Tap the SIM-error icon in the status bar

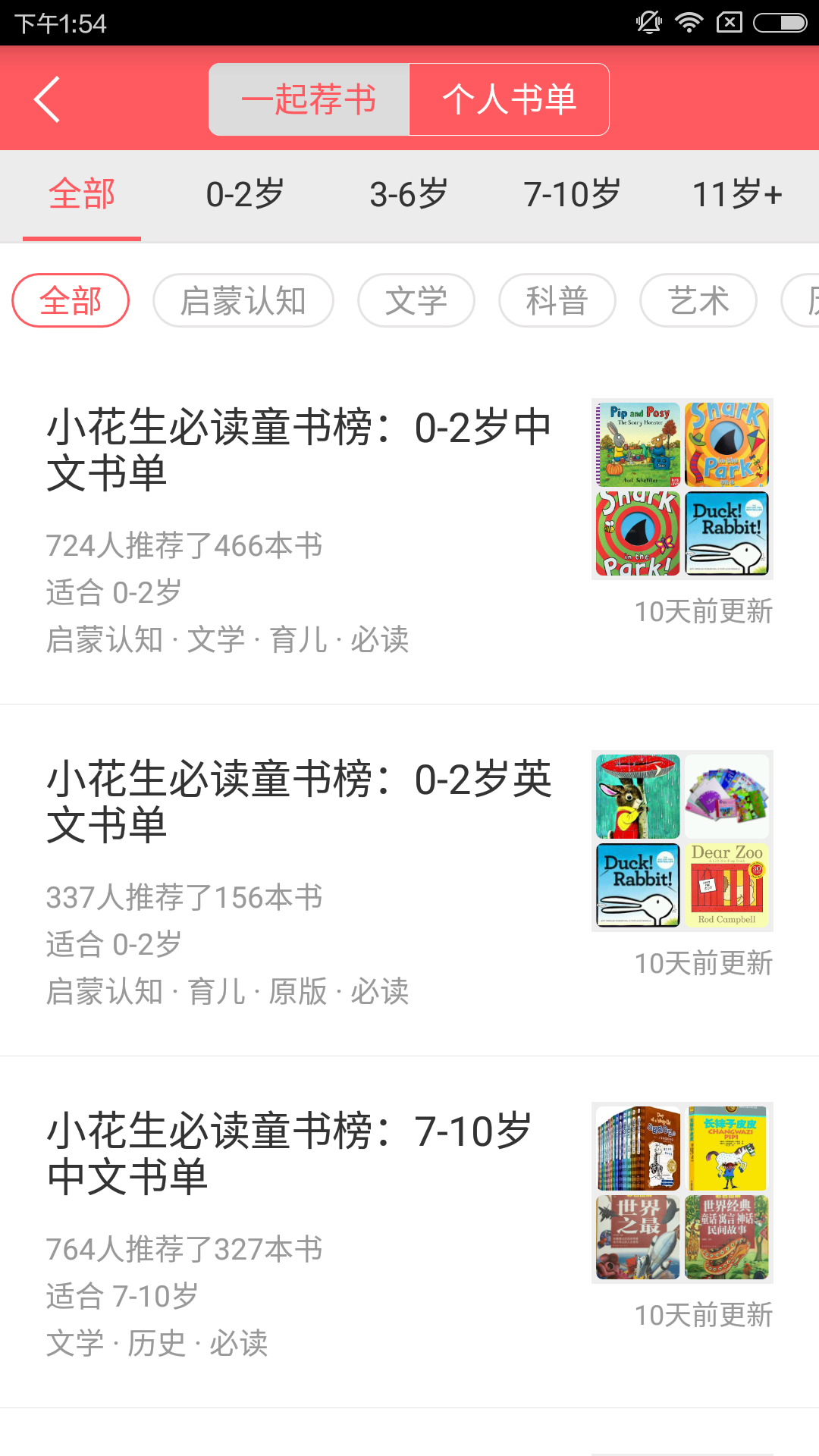[x=731, y=21]
